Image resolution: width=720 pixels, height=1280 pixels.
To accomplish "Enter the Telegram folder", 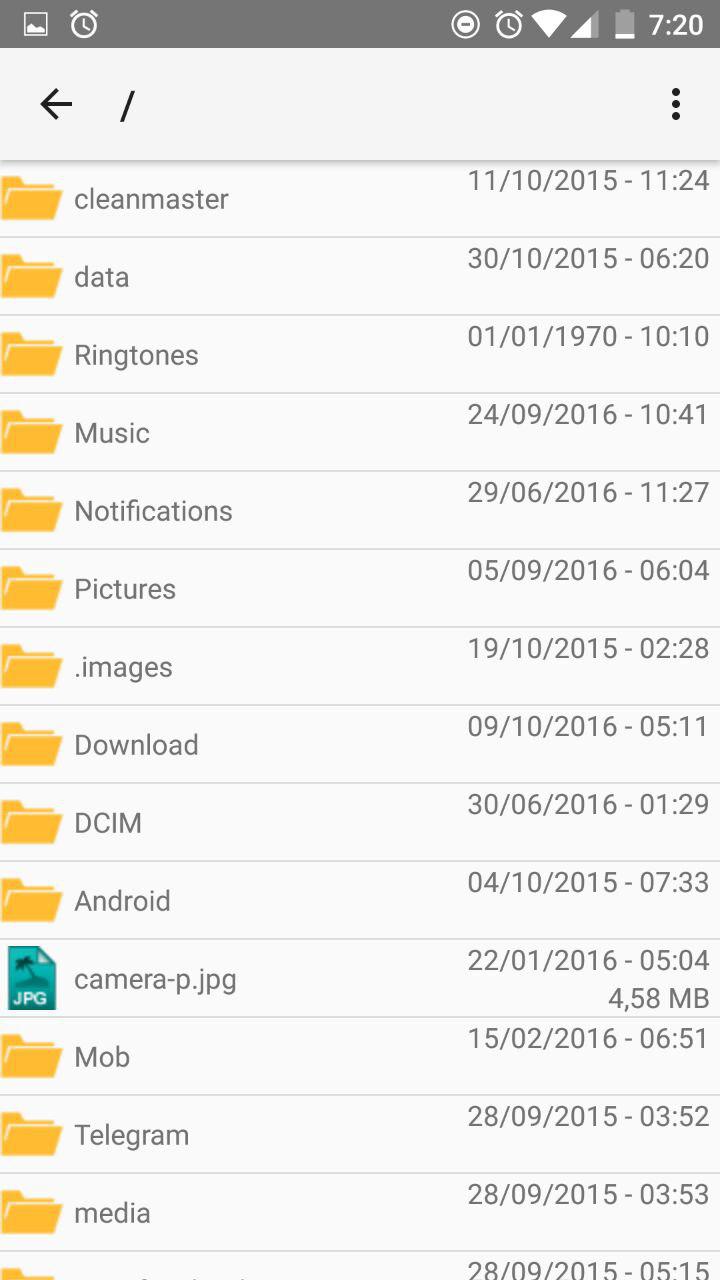I will (x=131, y=1135).
